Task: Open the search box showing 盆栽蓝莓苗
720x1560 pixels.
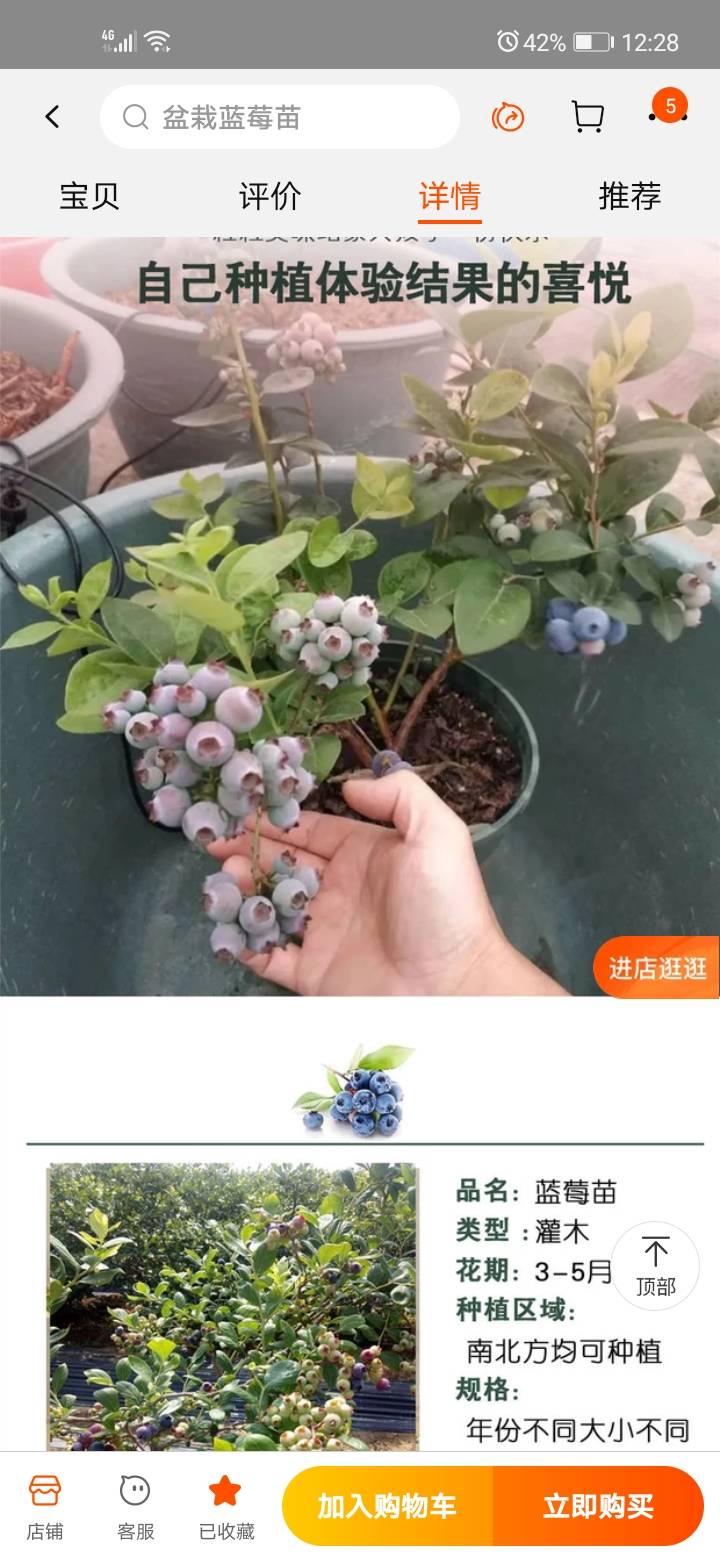Action: 280,117
